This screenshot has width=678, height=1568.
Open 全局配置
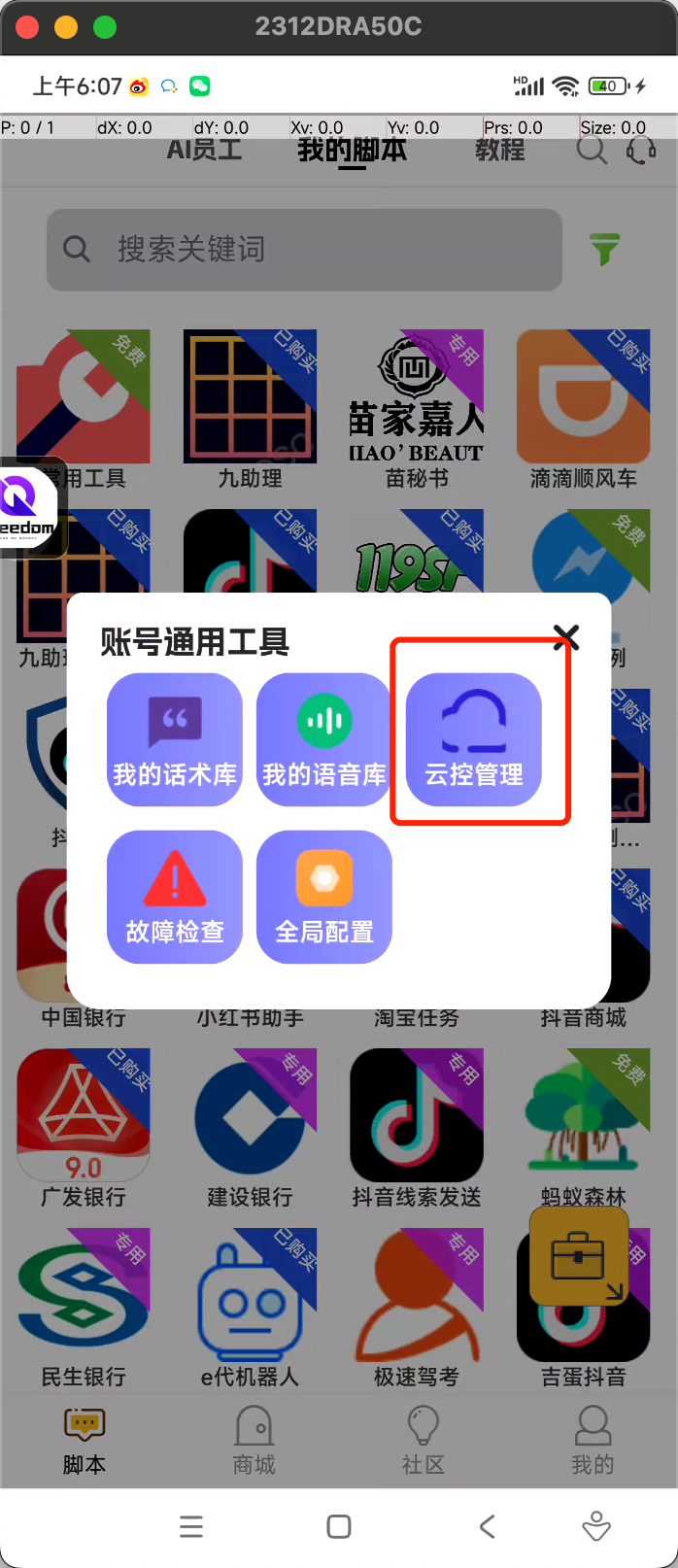pyautogui.click(x=324, y=897)
